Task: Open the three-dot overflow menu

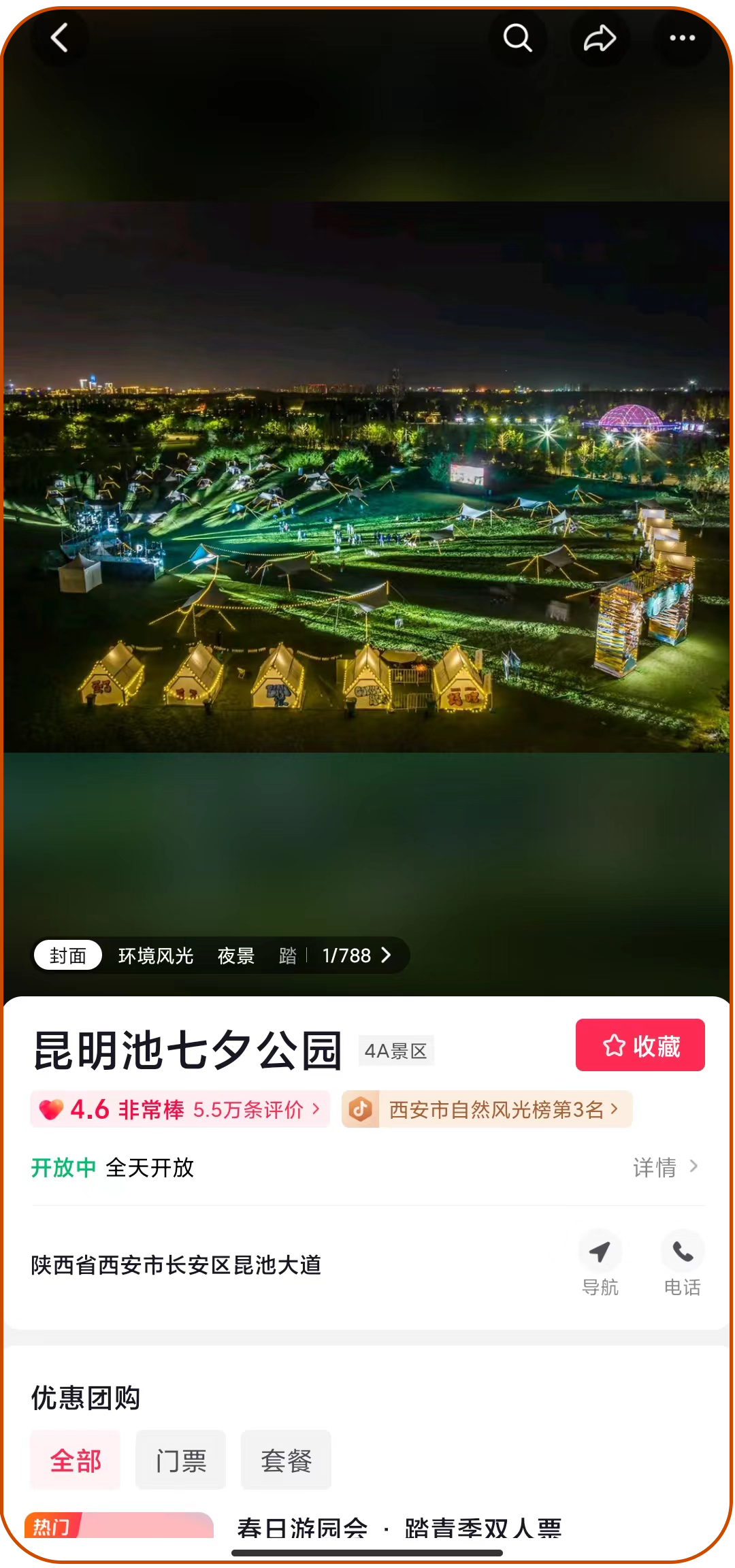Action: 682,38
